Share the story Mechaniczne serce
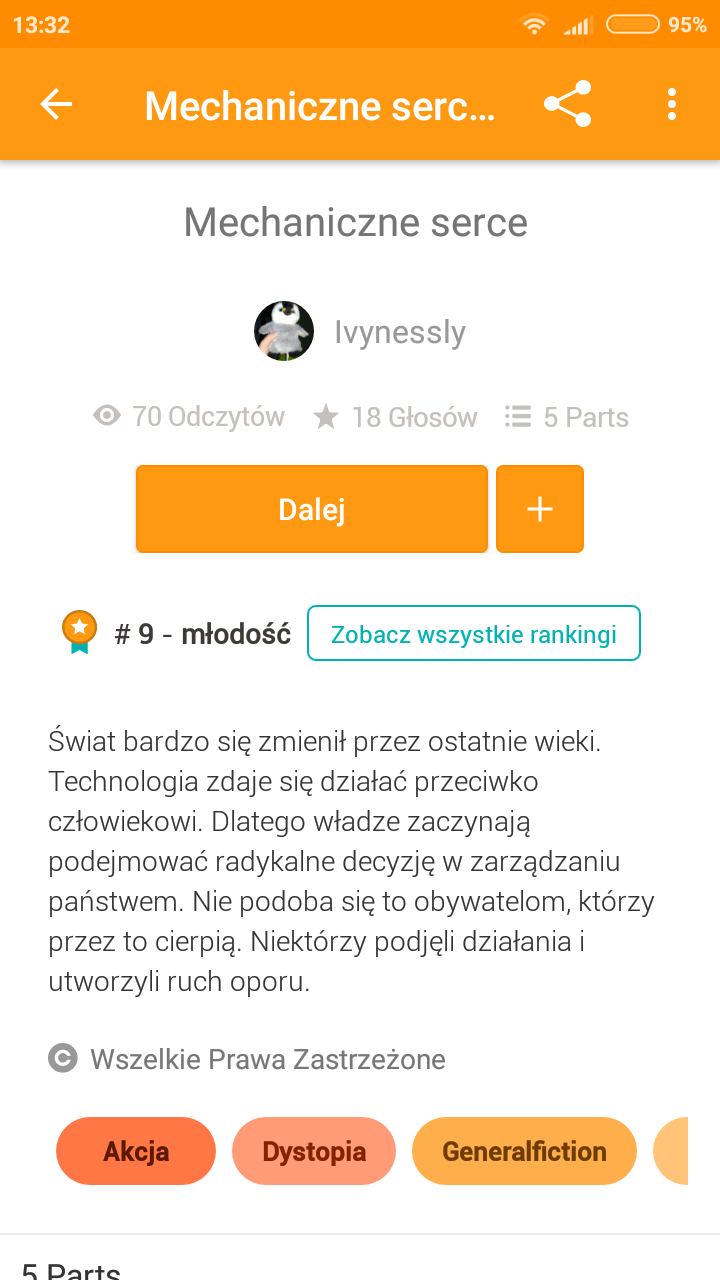Image resolution: width=720 pixels, height=1280 pixels. pos(567,104)
